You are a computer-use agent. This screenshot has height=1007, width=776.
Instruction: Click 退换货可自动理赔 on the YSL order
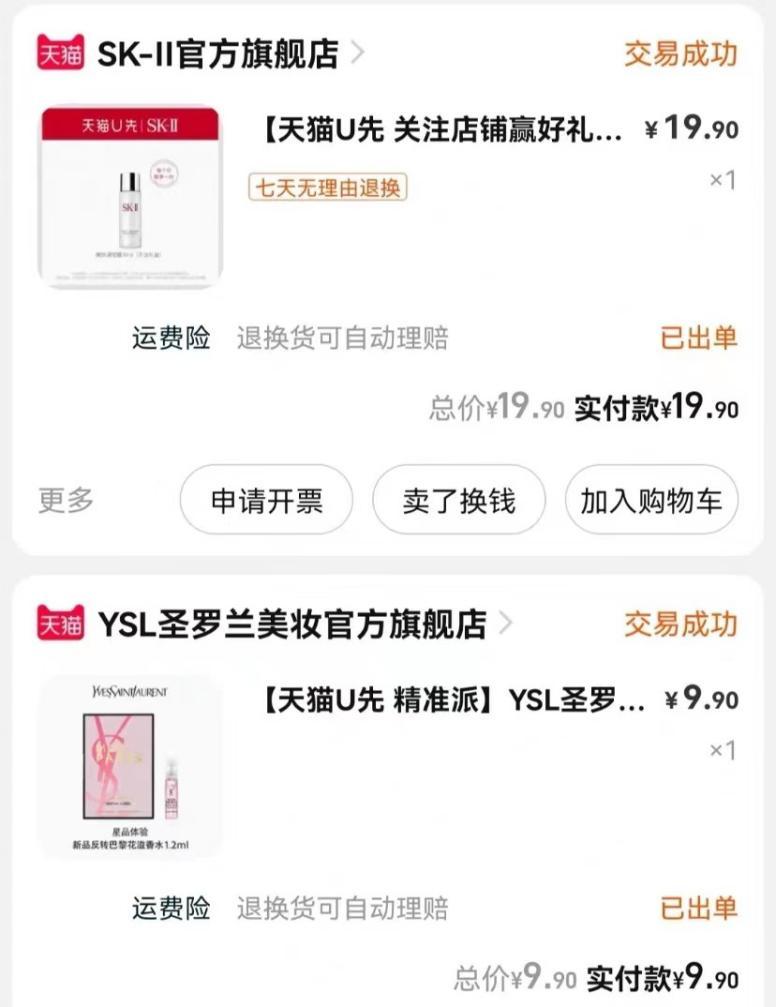coord(347,910)
